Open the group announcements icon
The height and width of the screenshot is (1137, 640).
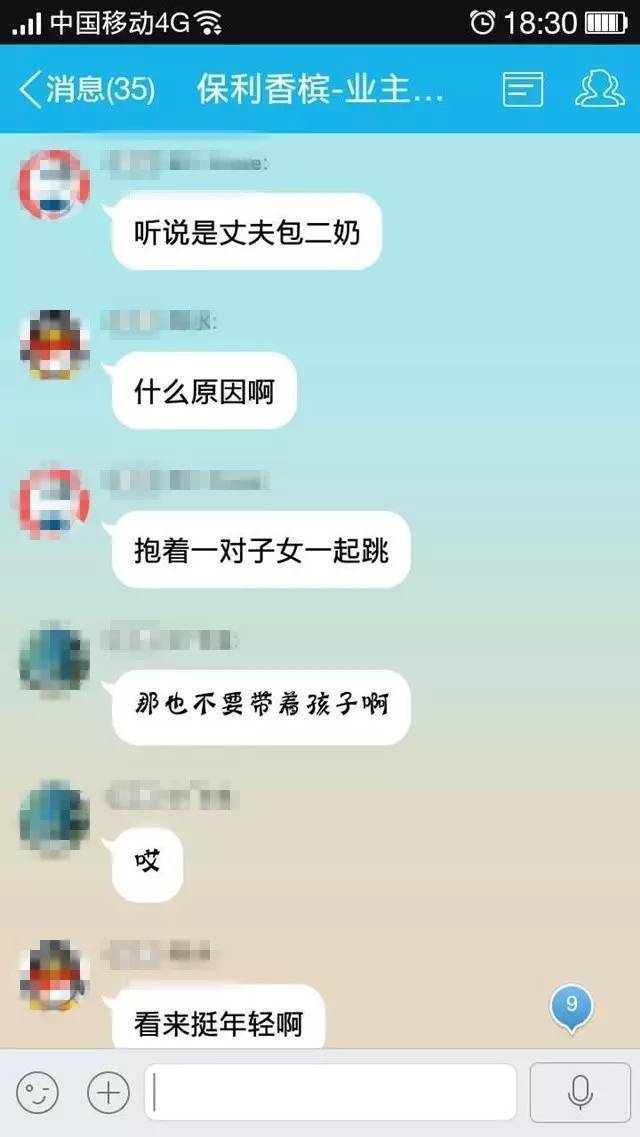click(522, 90)
